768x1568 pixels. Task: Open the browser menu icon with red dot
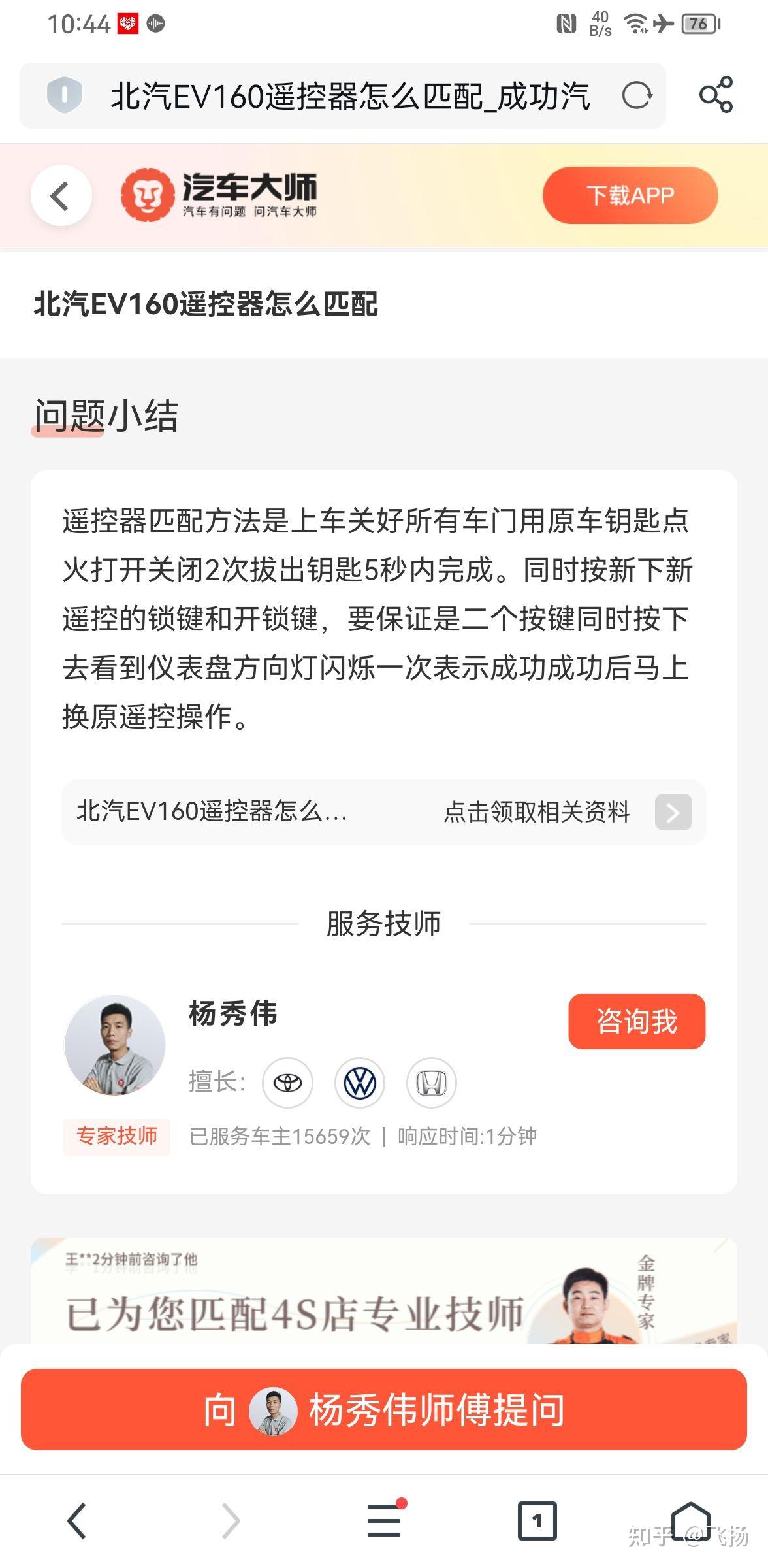point(384,1520)
